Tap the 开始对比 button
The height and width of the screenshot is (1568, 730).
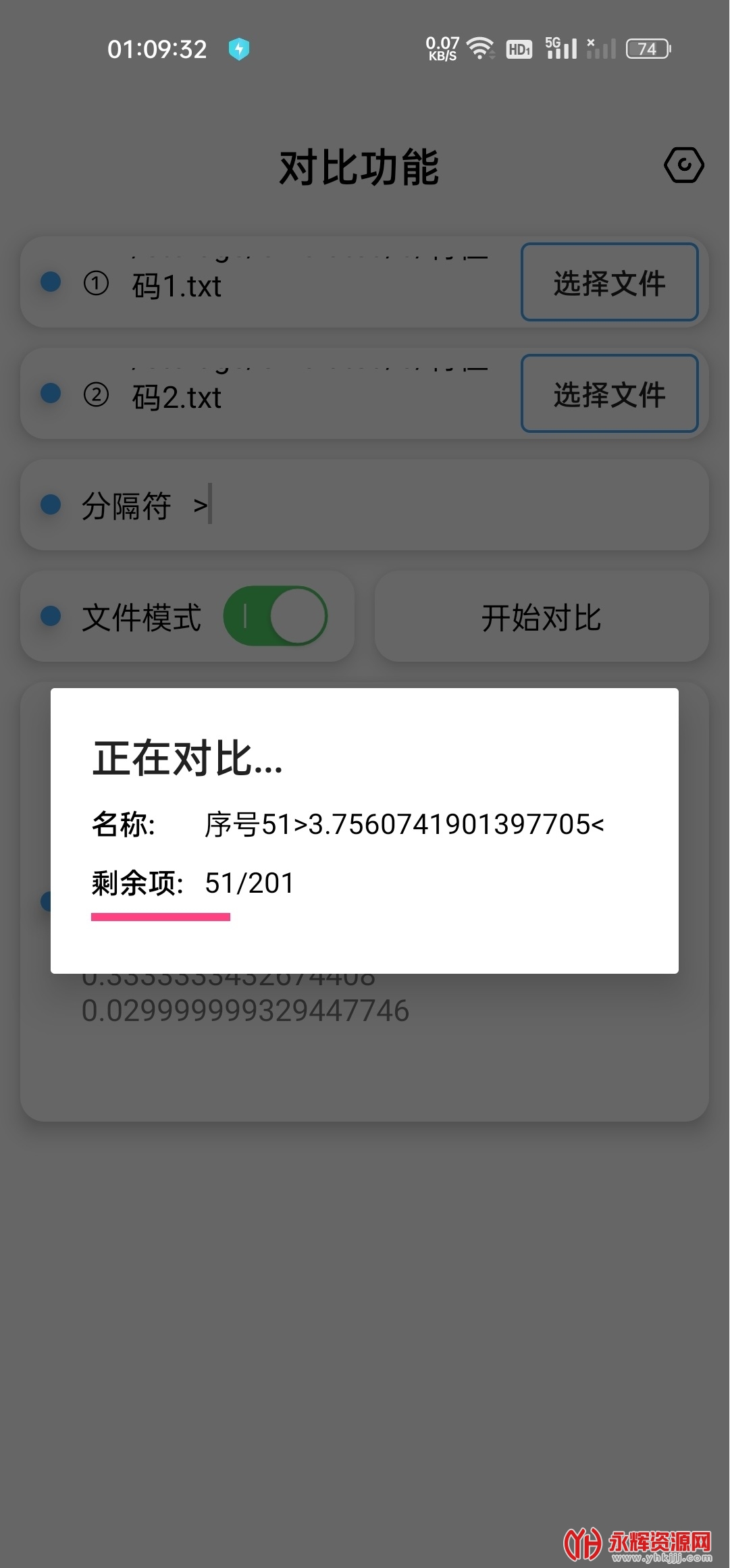(541, 617)
